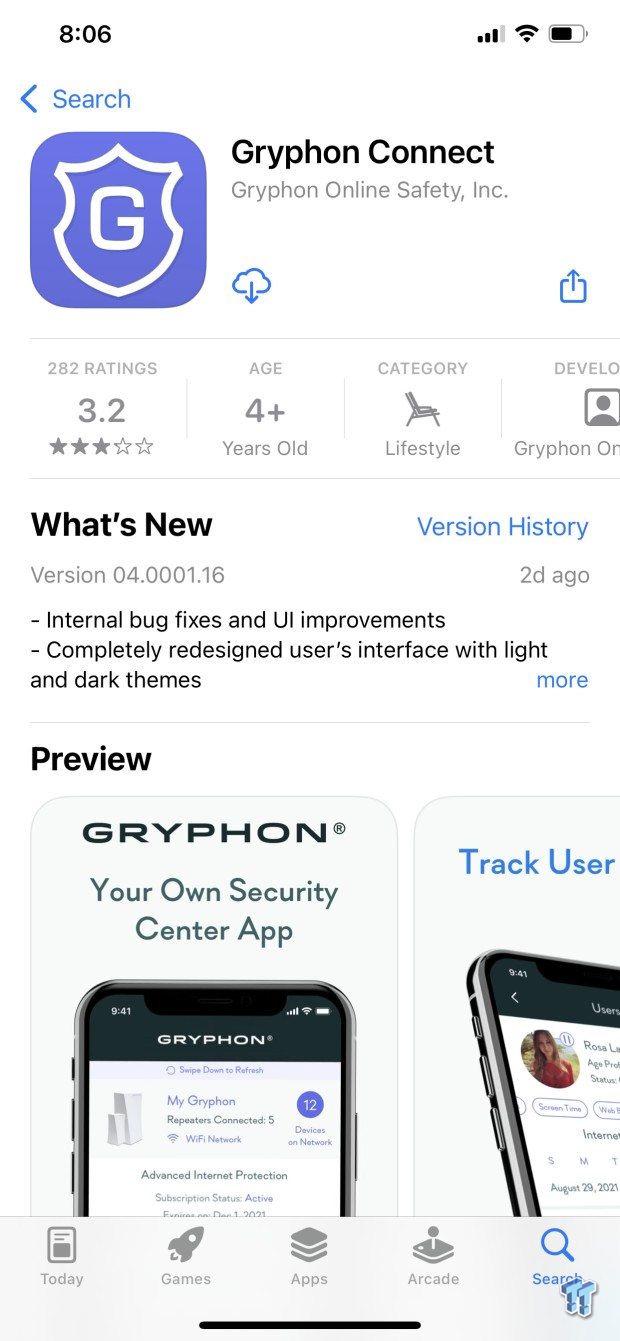This screenshot has height=1341, width=620.
Task: Share the Gryphon Connect app
Action: (x=573, y=285)
